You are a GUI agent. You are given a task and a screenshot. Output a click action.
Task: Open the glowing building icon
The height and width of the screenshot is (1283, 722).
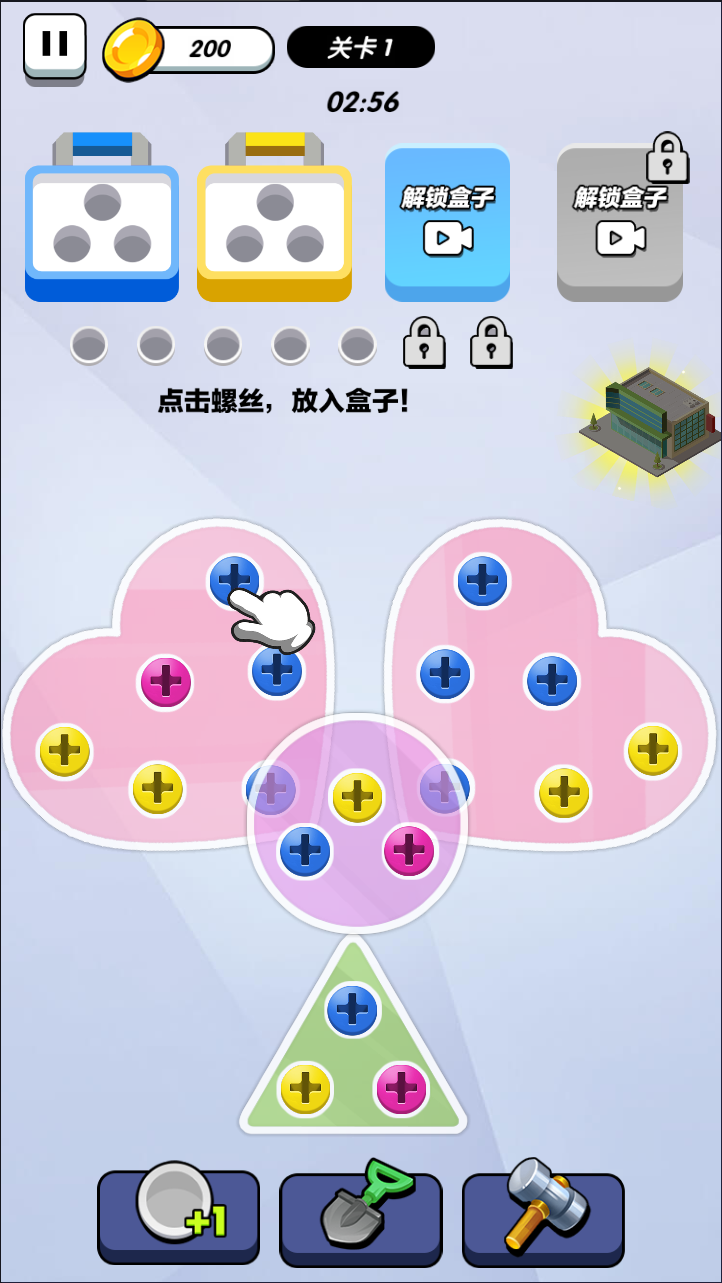[650, 420]
